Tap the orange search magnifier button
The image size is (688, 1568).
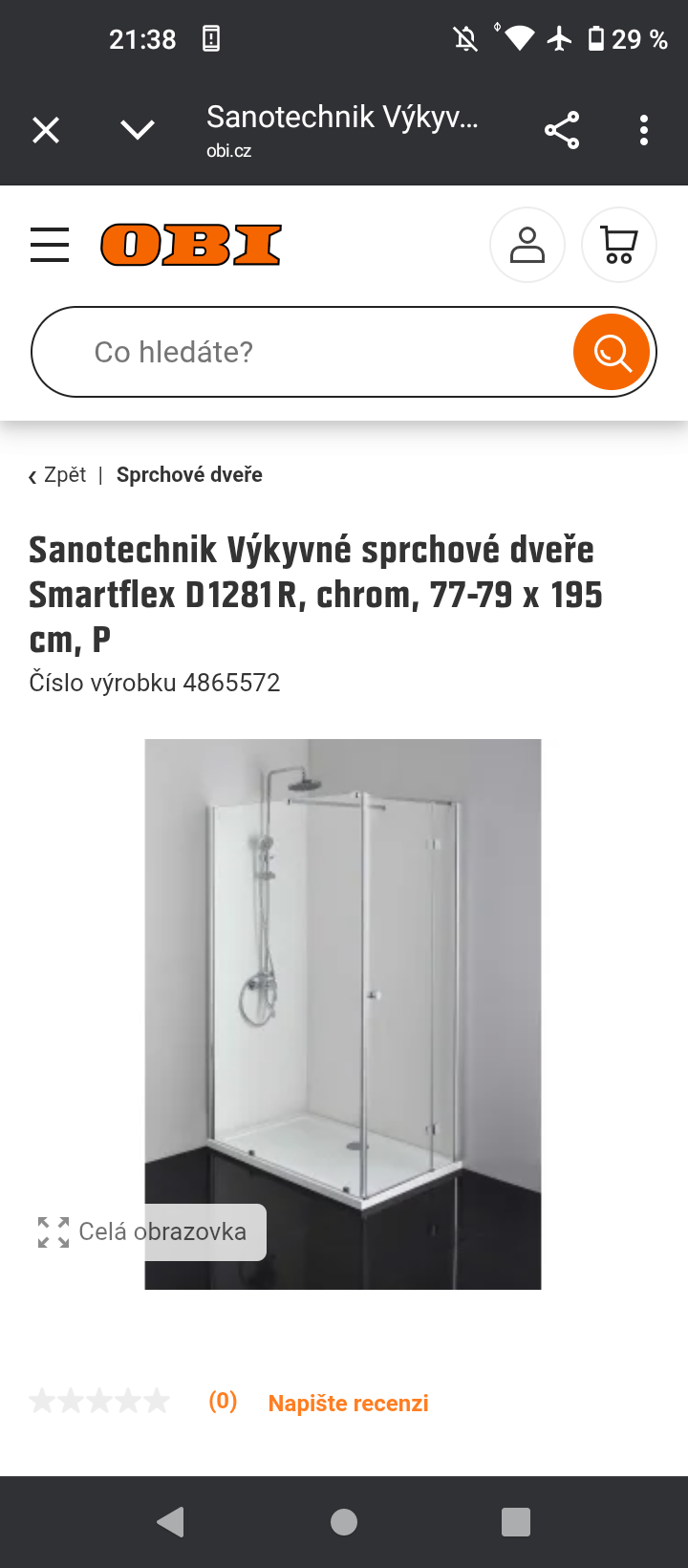(612, 352)
